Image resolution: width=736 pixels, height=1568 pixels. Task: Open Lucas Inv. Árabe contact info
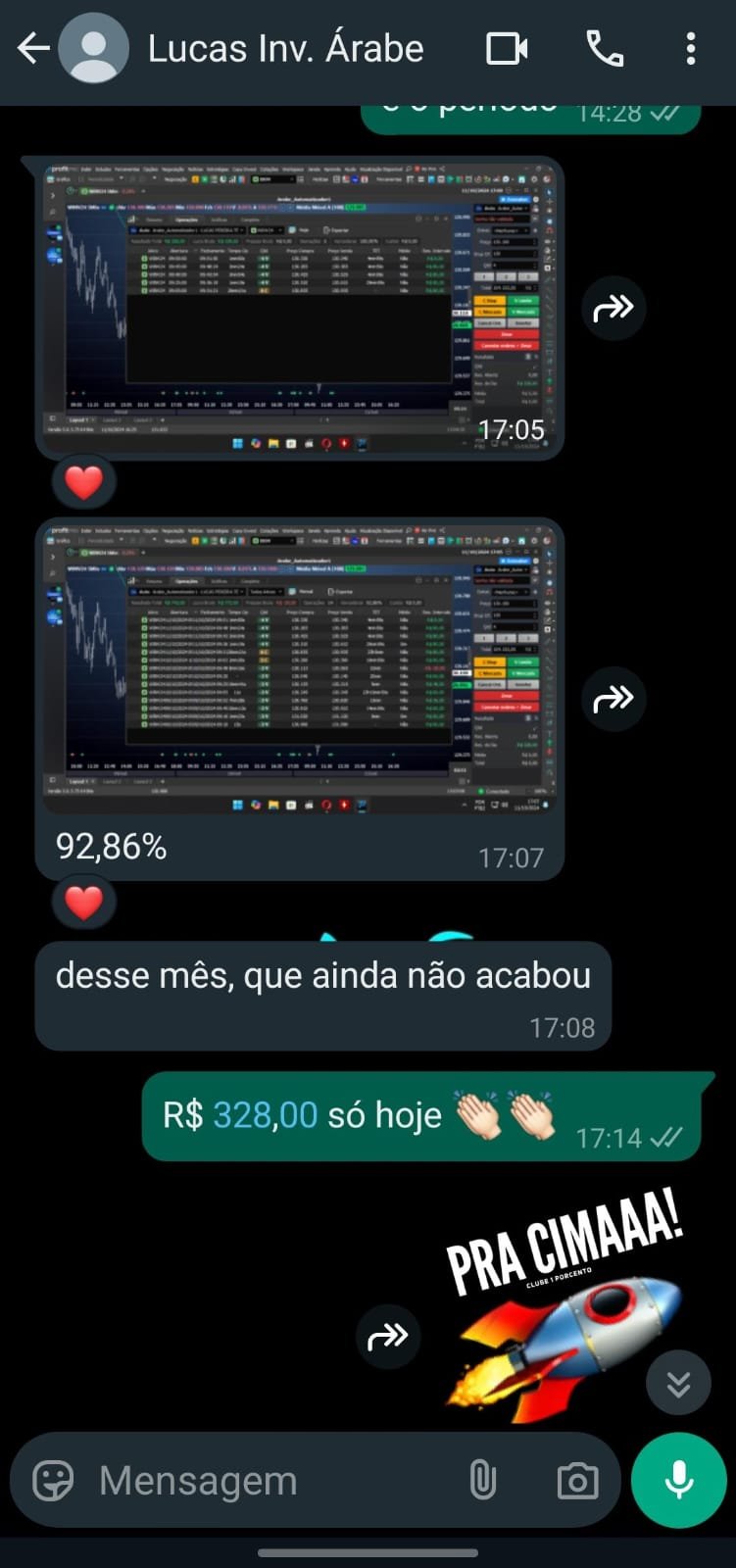coord(285,48)
